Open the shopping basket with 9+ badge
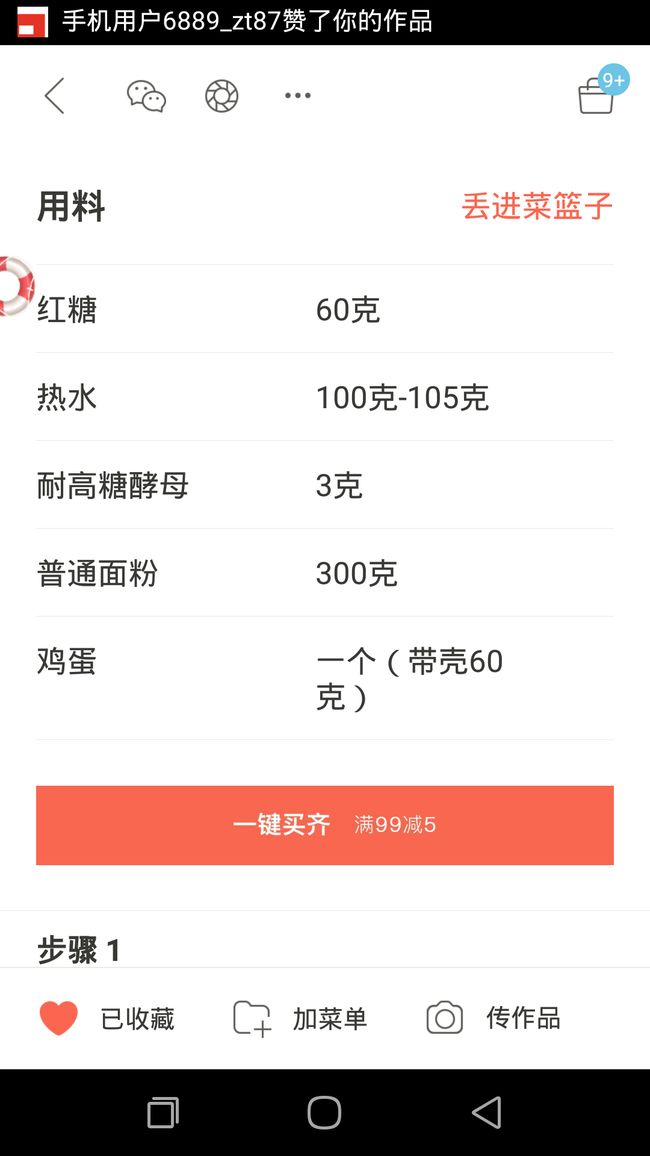Screen dimensions: 650x1156 598,93
